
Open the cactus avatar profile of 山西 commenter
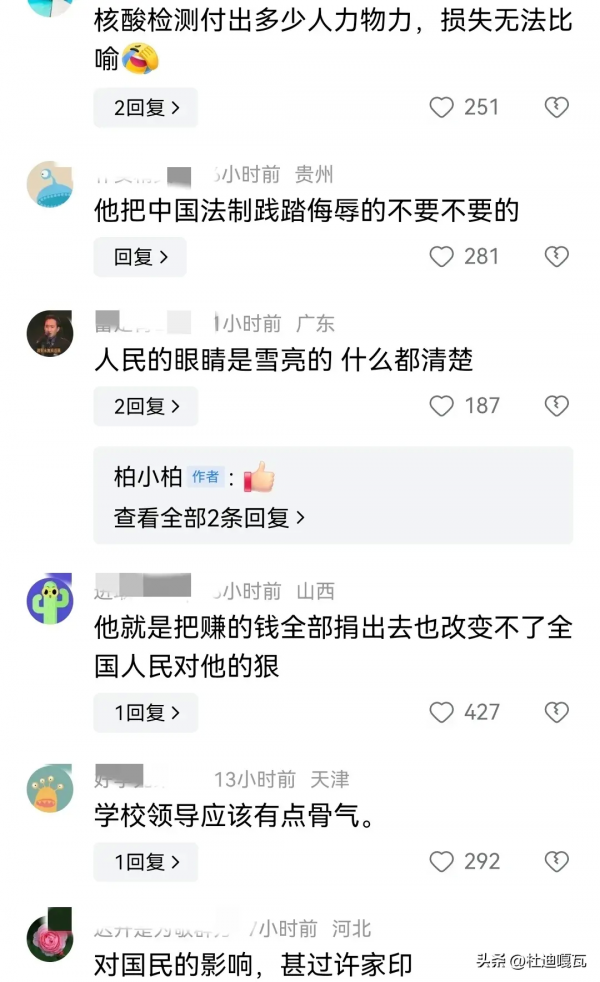[x=49, y=601]
